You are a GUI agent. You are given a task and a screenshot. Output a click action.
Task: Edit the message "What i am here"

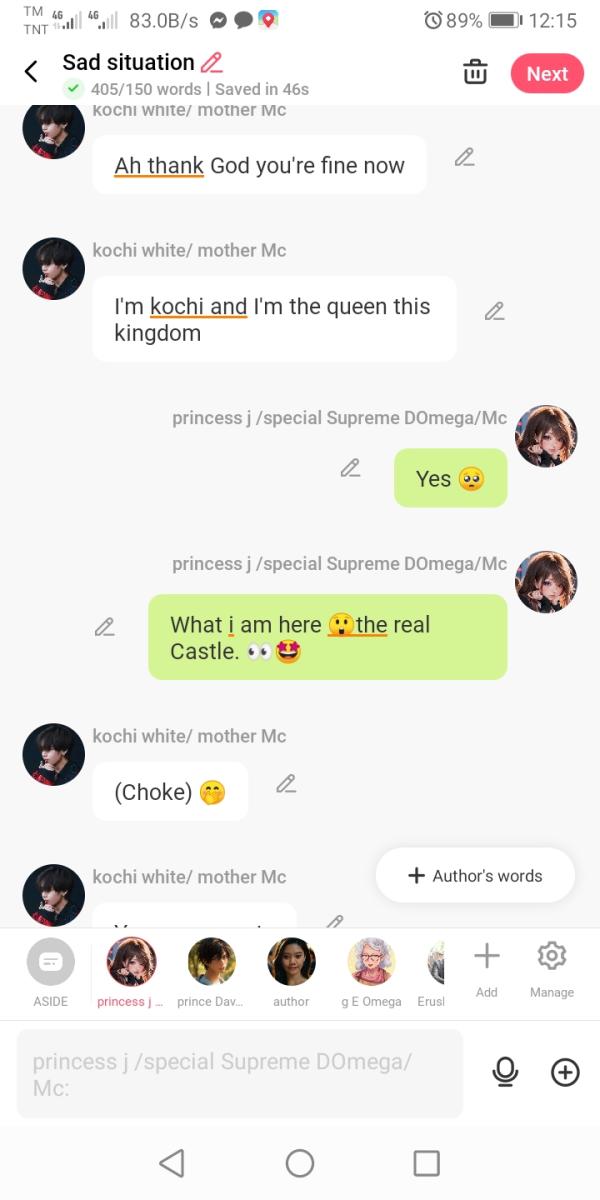[104, 626]
